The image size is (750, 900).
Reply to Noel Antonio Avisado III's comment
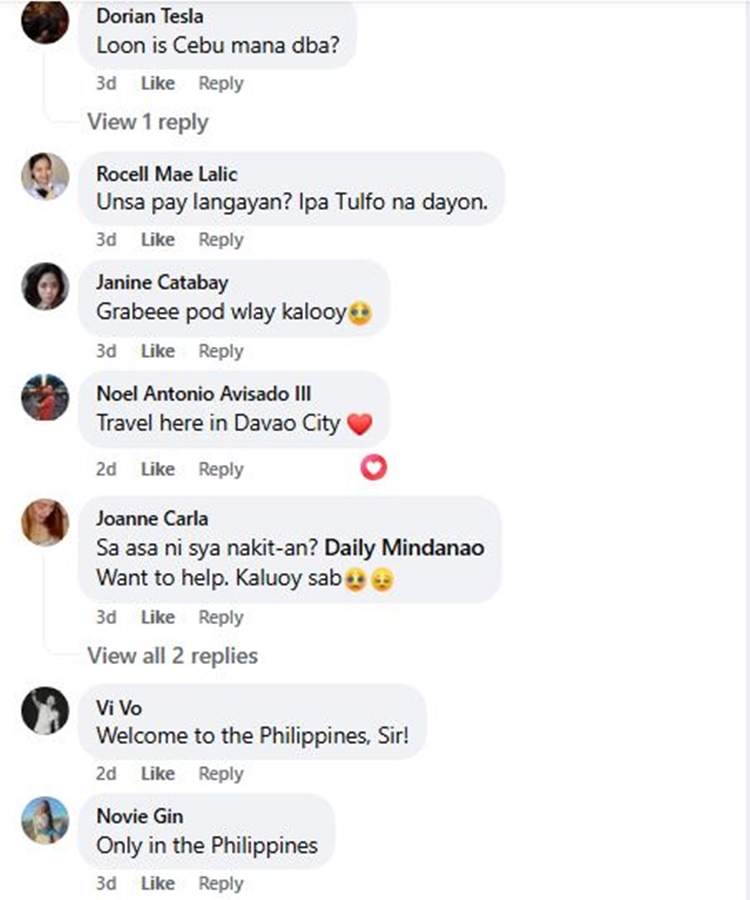221,469
